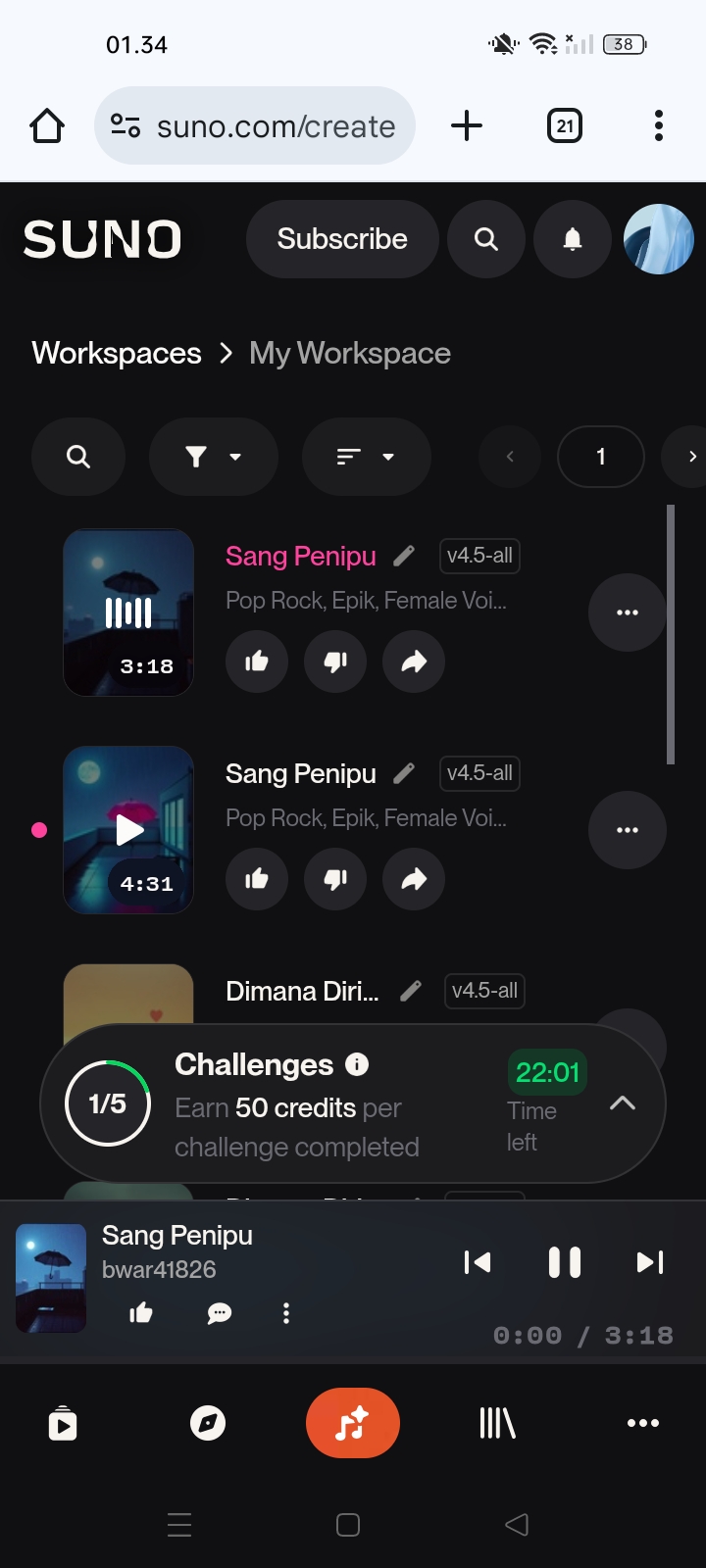
Task: Open the profile avatar menu
Action: tap(658, 239)
